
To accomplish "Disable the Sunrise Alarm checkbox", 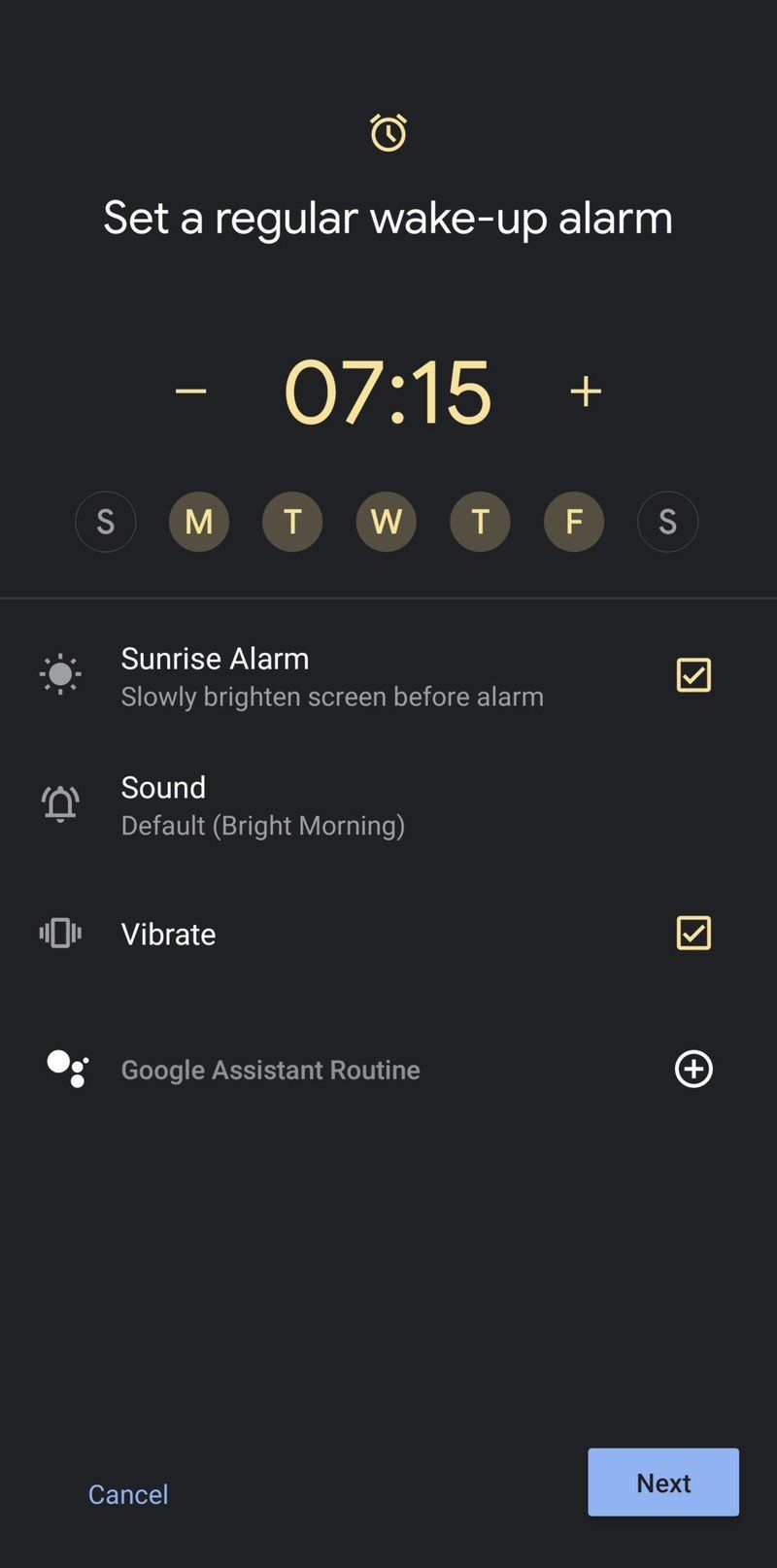I will (x=693, y=674).
